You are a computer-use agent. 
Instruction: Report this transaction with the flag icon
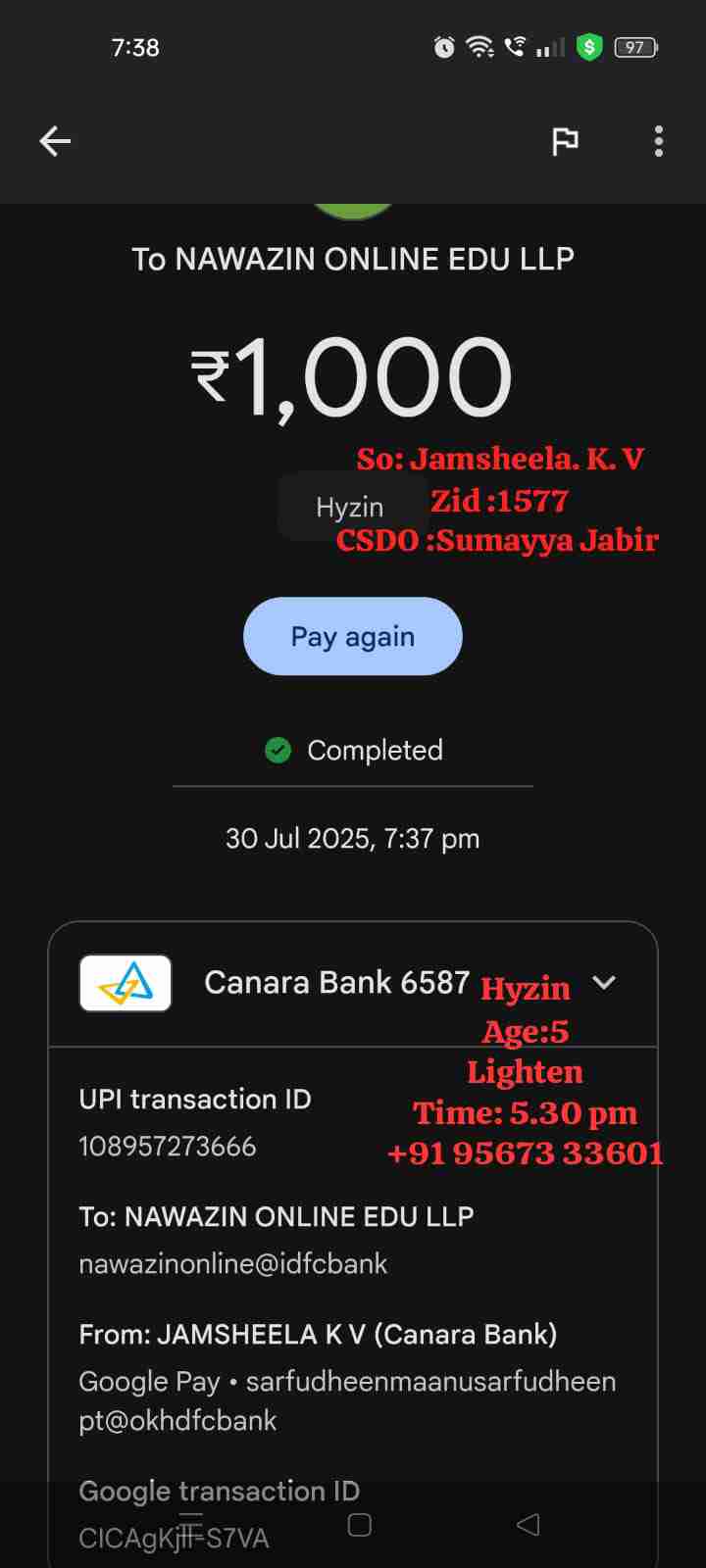[x=565, y=141]
